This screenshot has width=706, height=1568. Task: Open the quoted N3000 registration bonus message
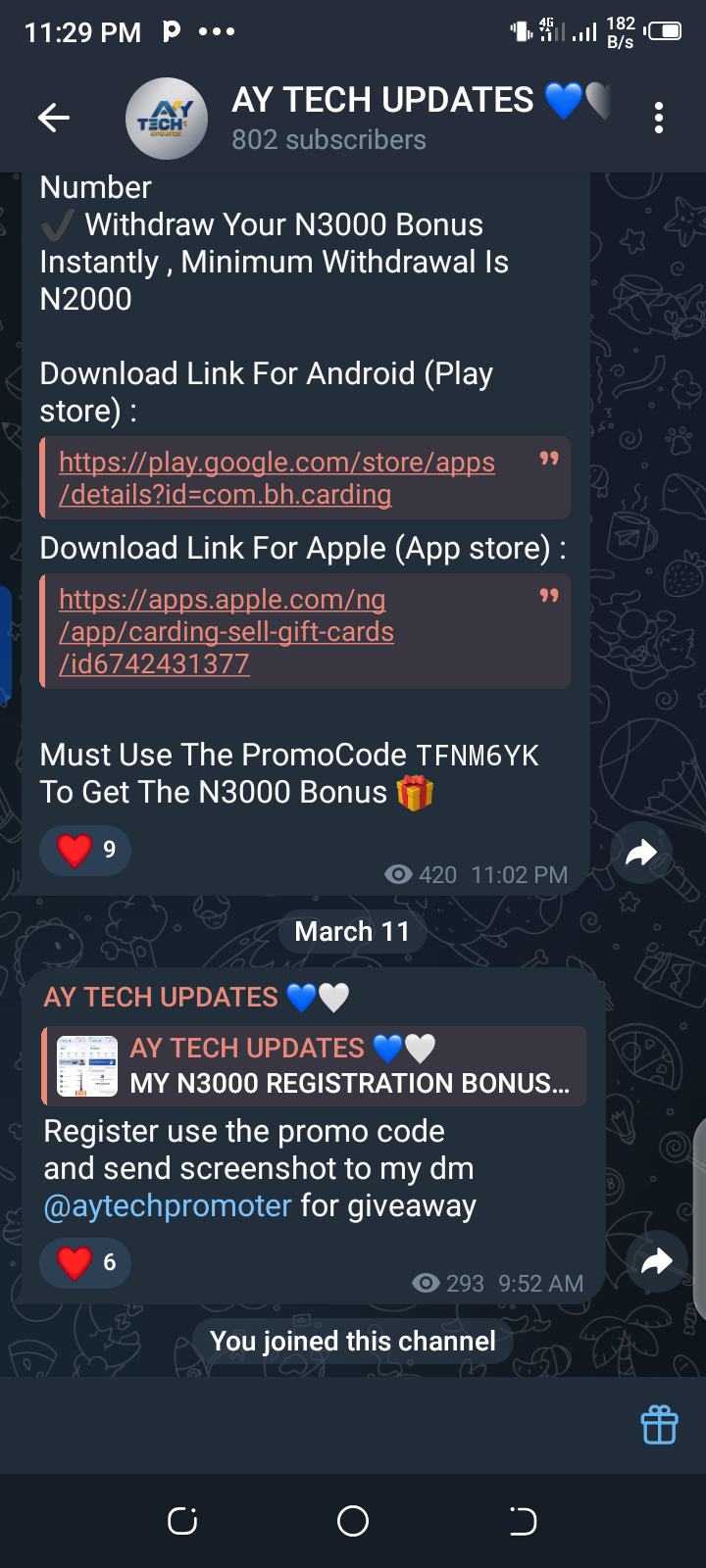[x=314, y=1065]
